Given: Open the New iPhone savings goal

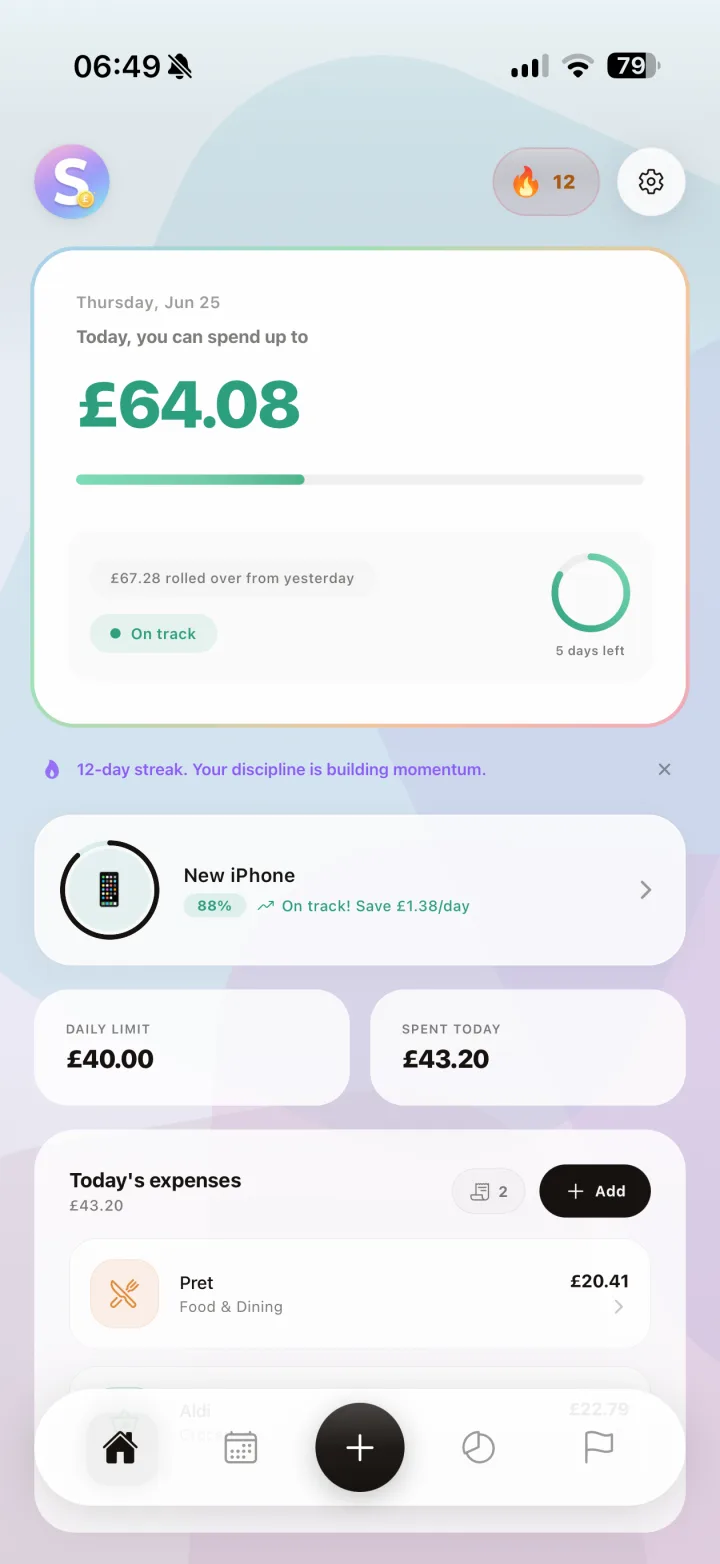Looking at the screenshot, I should [360, 890].
